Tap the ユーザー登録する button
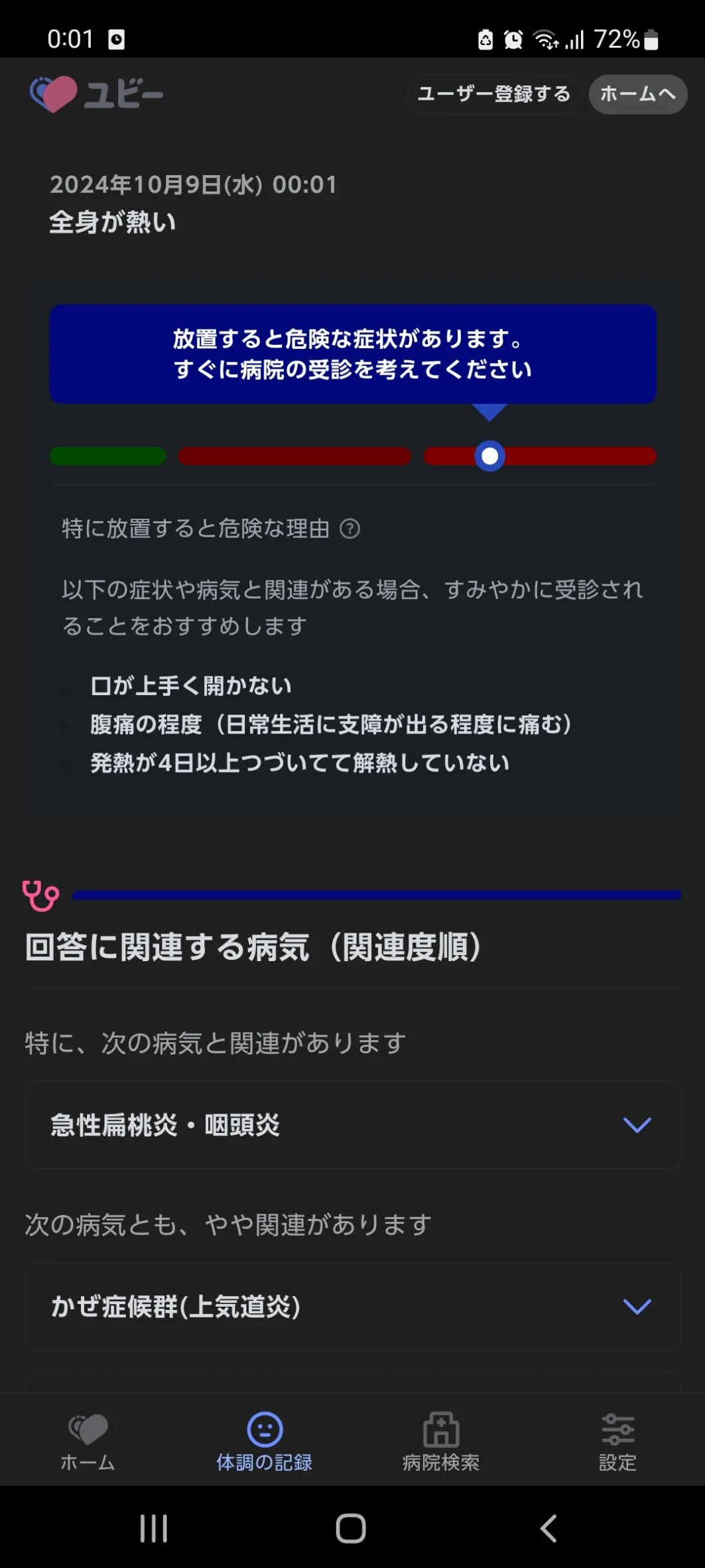 pyautogui.click(x=493, y=94)
